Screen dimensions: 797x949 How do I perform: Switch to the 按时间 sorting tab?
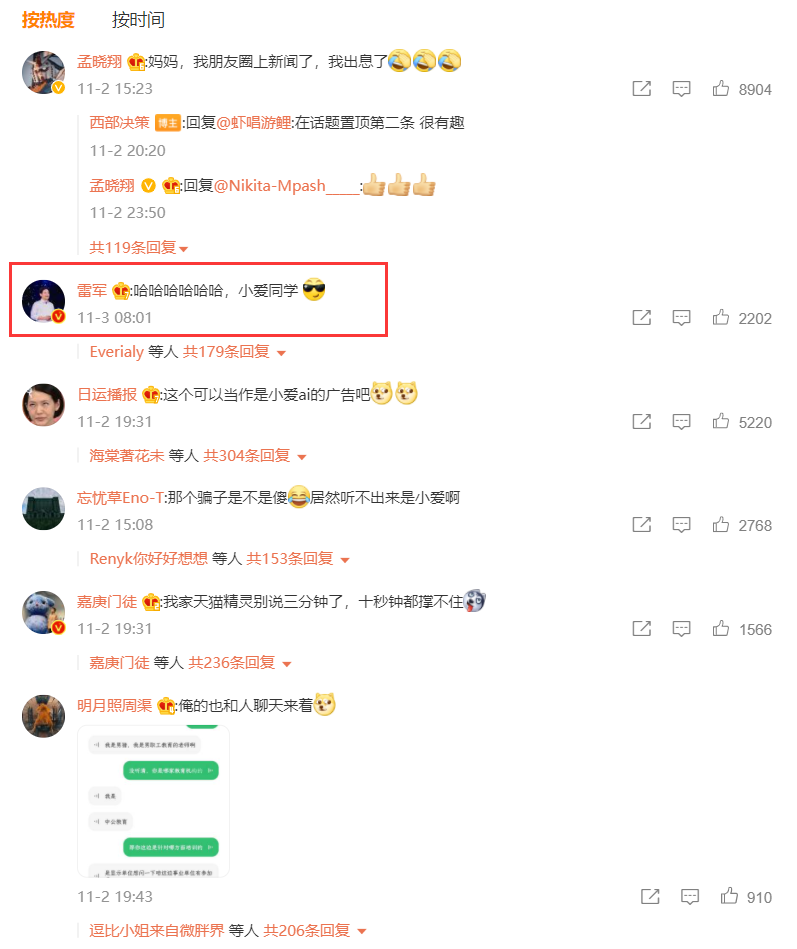click(138, 20)
